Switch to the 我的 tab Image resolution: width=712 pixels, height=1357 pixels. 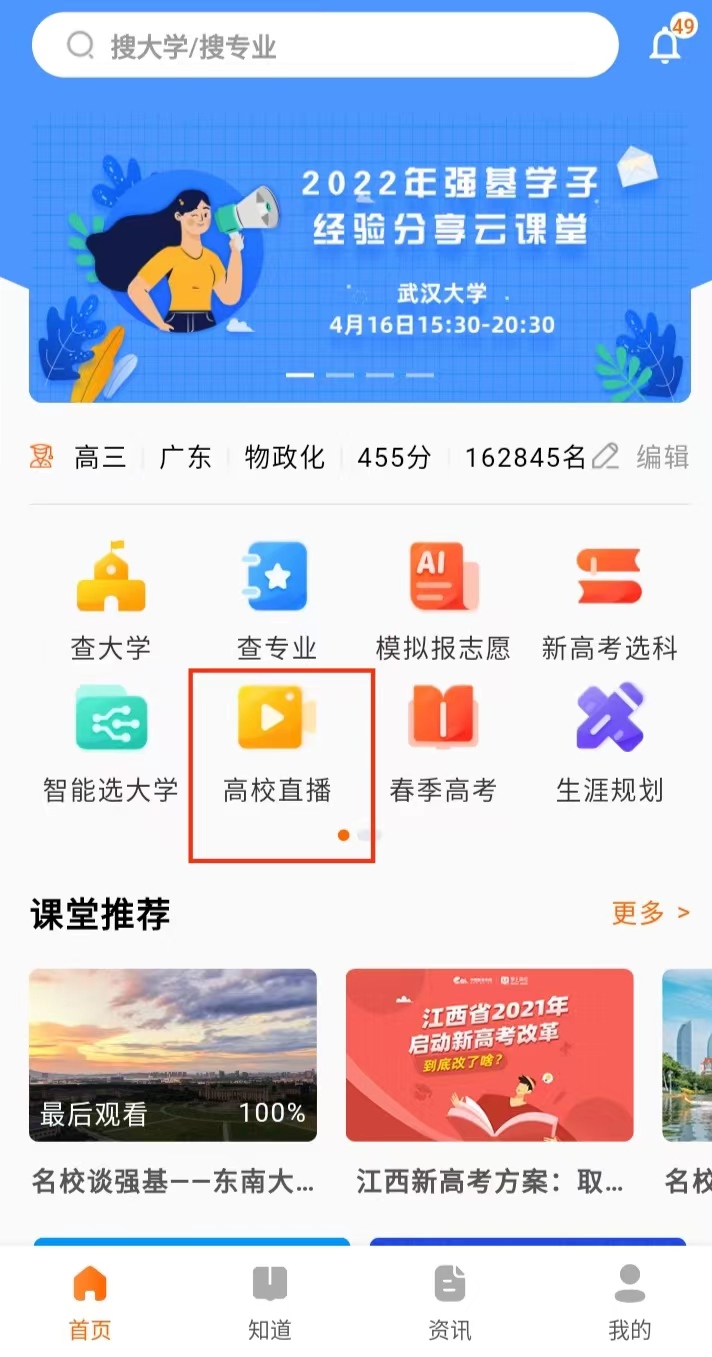click(629, 1302)
